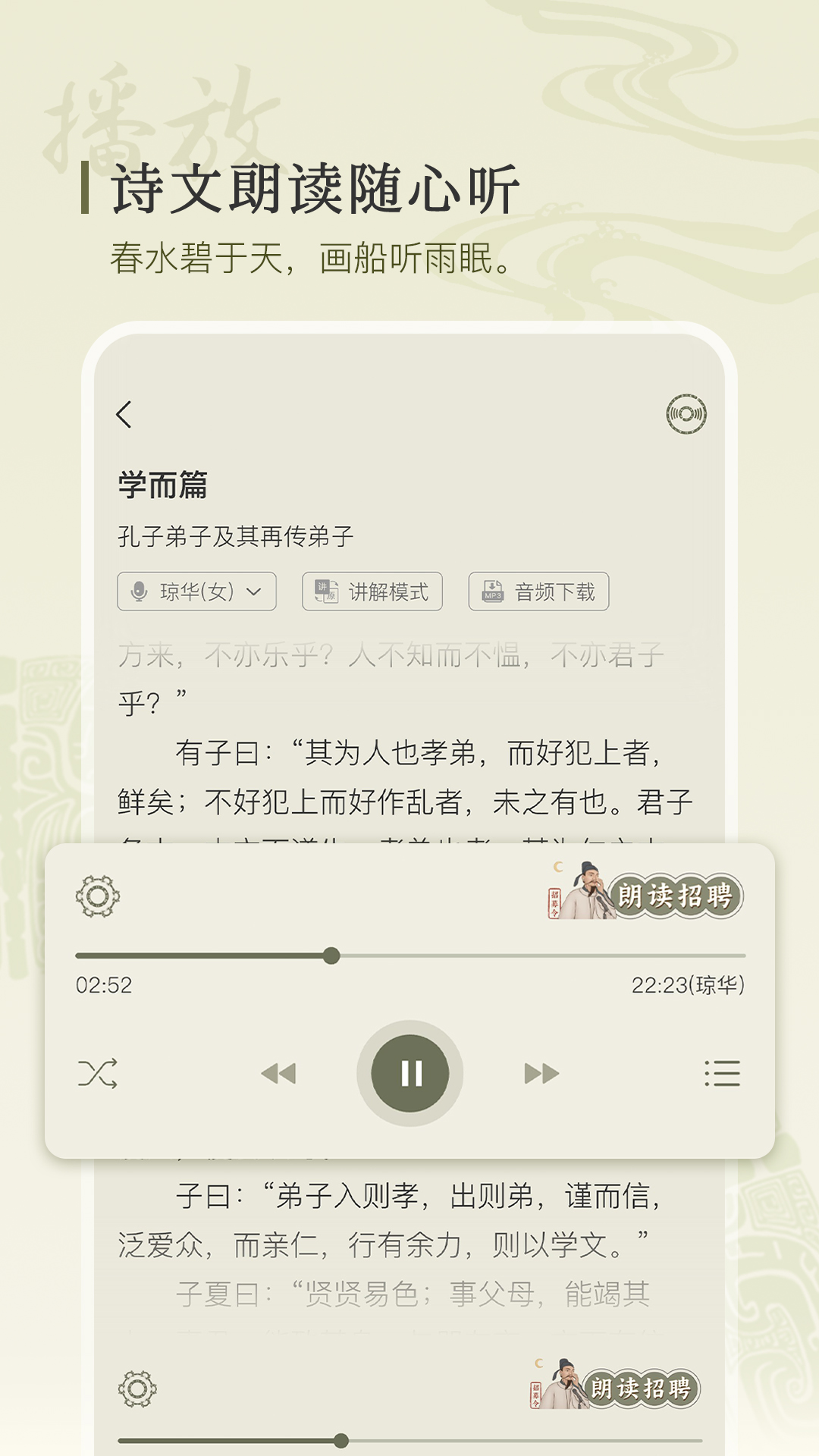Open the voice chevron to change narrator
Viewport: 819px width, 1456px height.
[255, 591]
